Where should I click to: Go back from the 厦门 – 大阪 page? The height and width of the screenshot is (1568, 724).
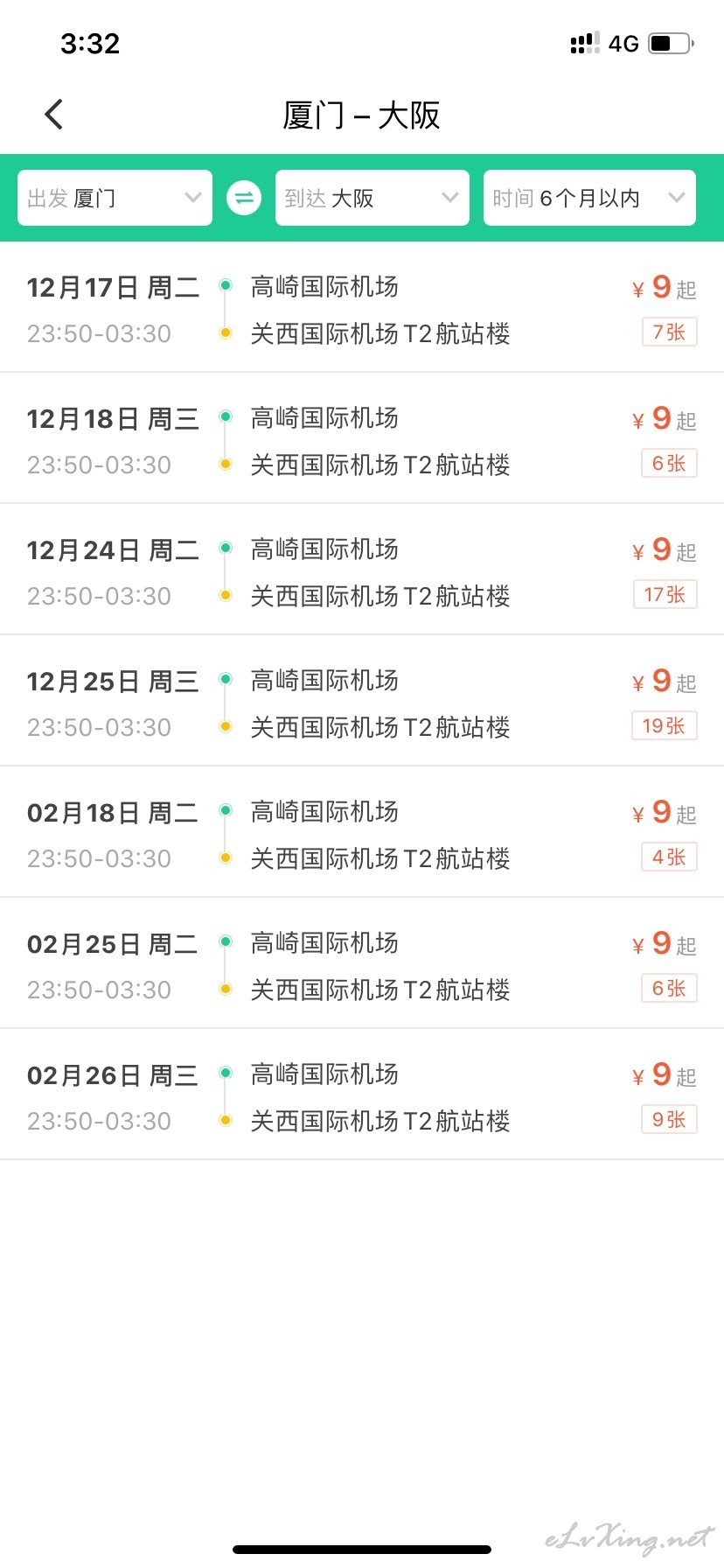pos(54,114)
